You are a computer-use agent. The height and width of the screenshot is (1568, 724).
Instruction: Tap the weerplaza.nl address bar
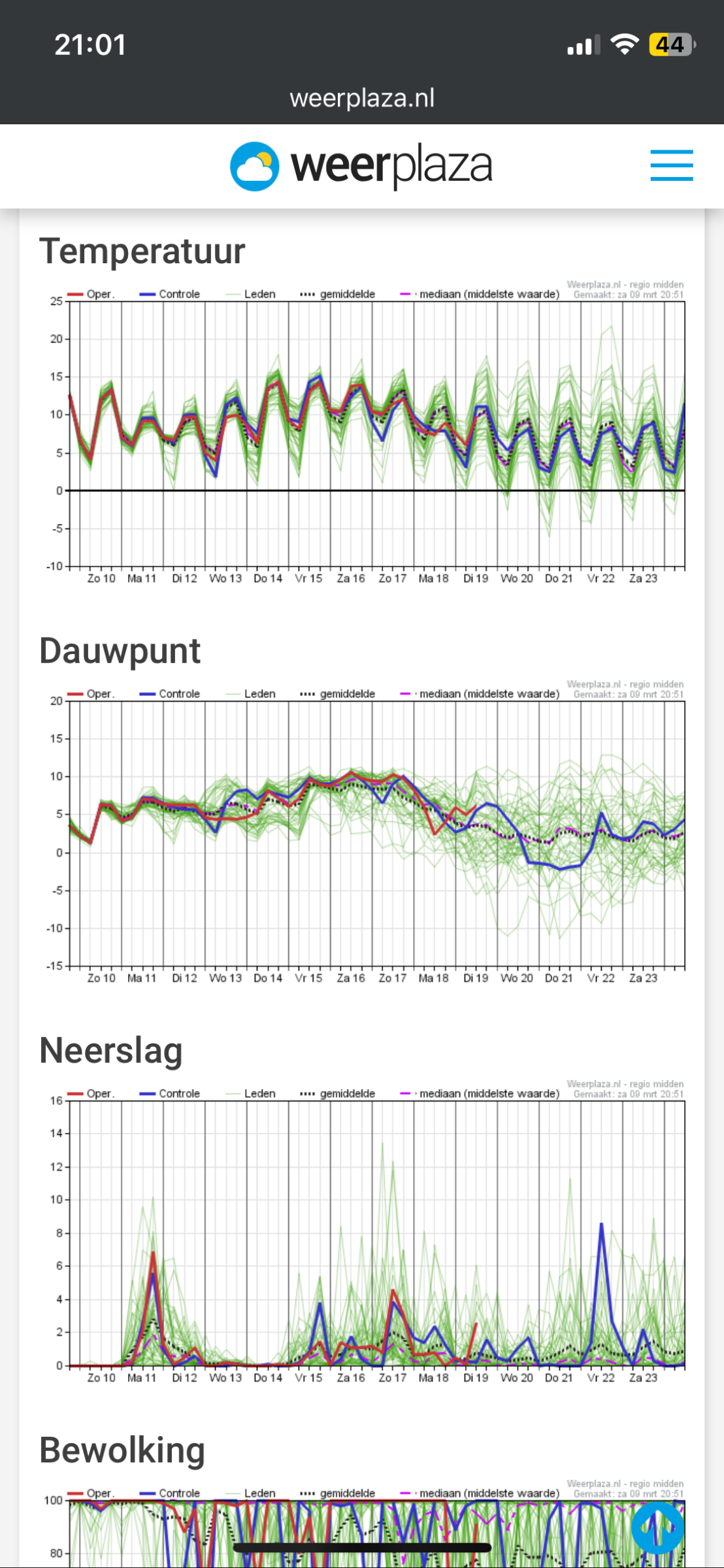coord(362,98)
